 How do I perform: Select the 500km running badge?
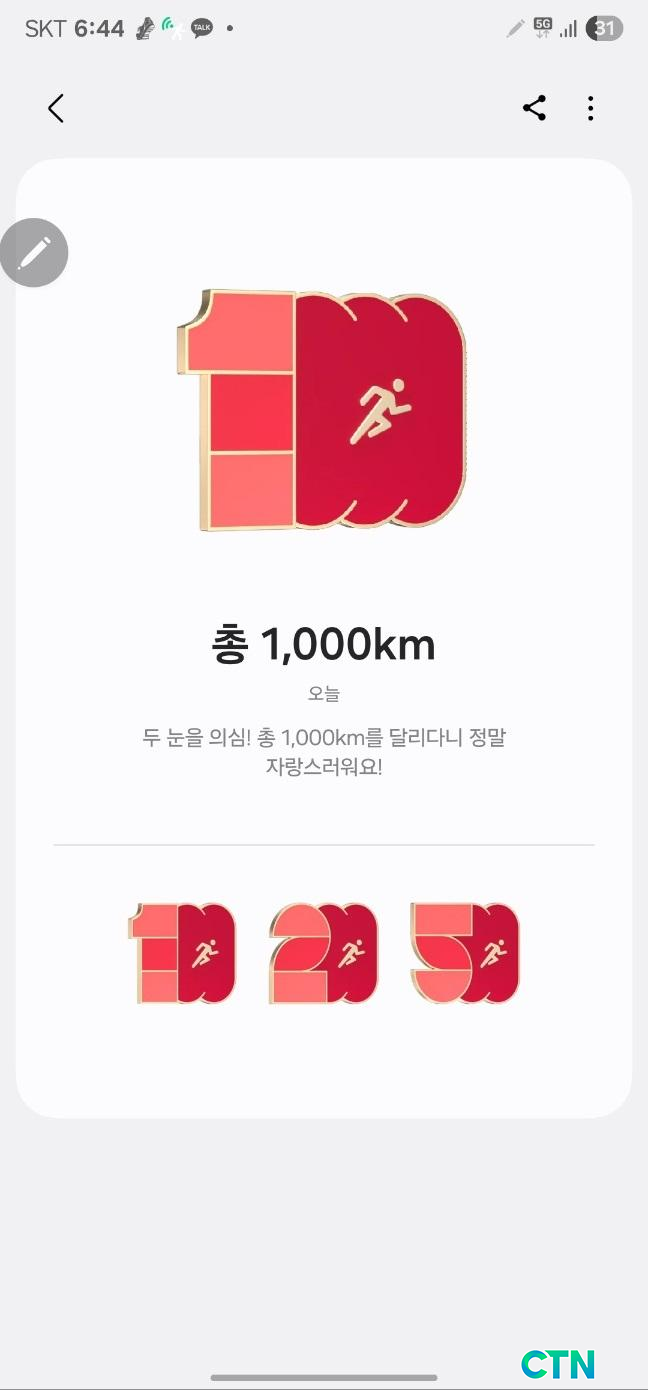tap(465, 954)
